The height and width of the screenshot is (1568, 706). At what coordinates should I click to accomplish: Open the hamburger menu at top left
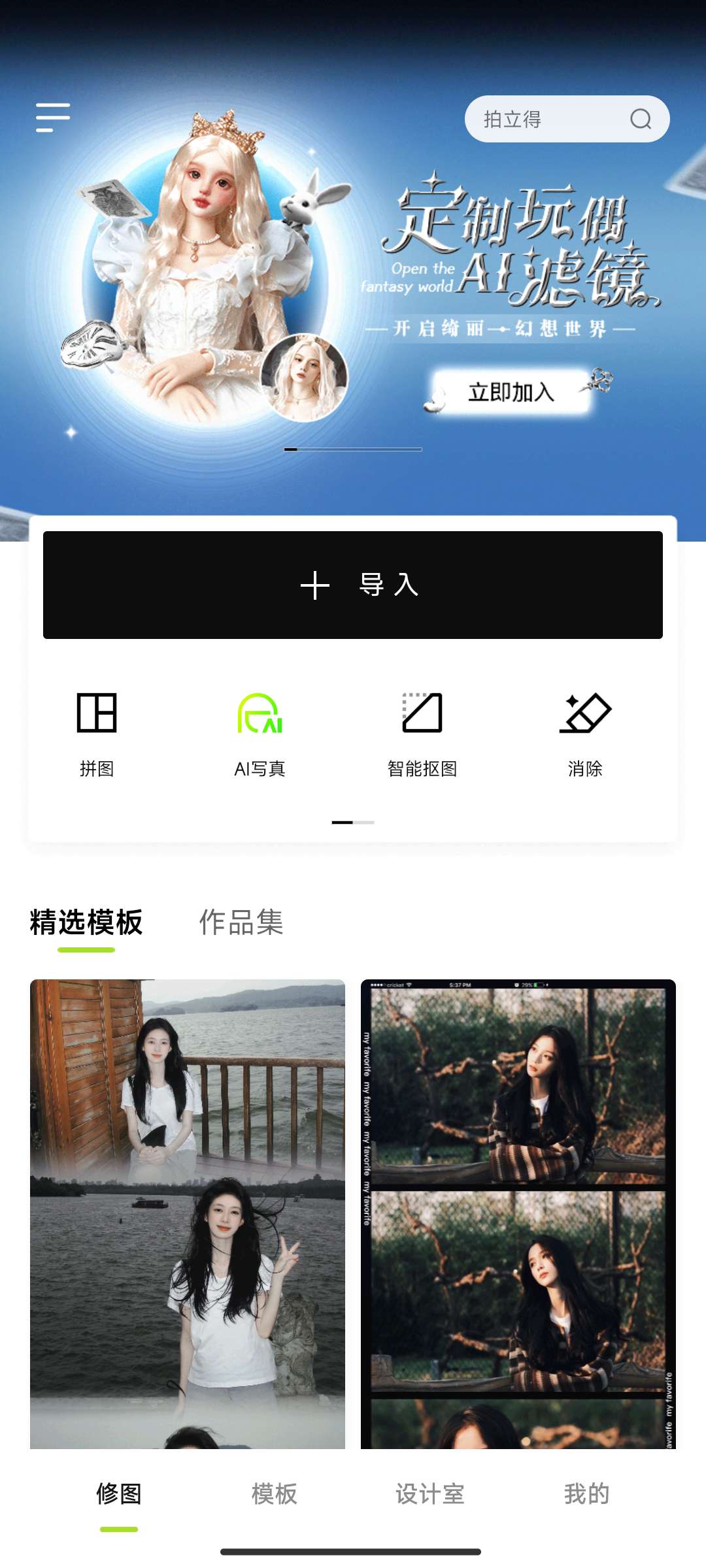click(x=52, y=118)
